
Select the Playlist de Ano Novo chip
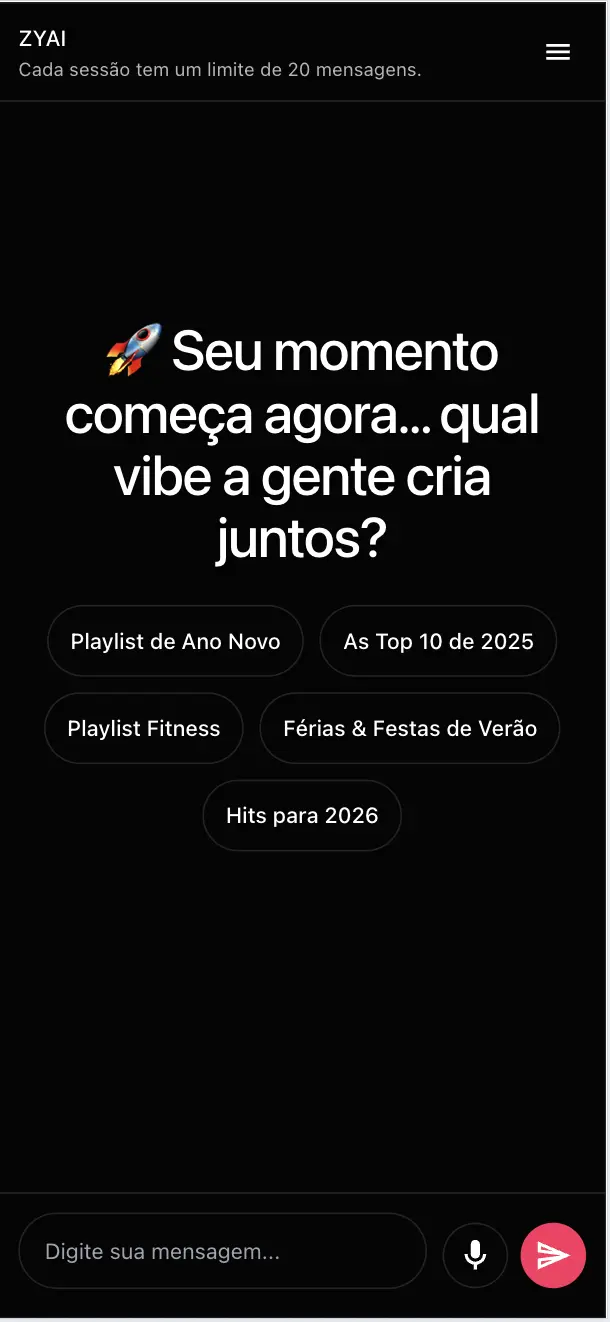pos(175,641)
